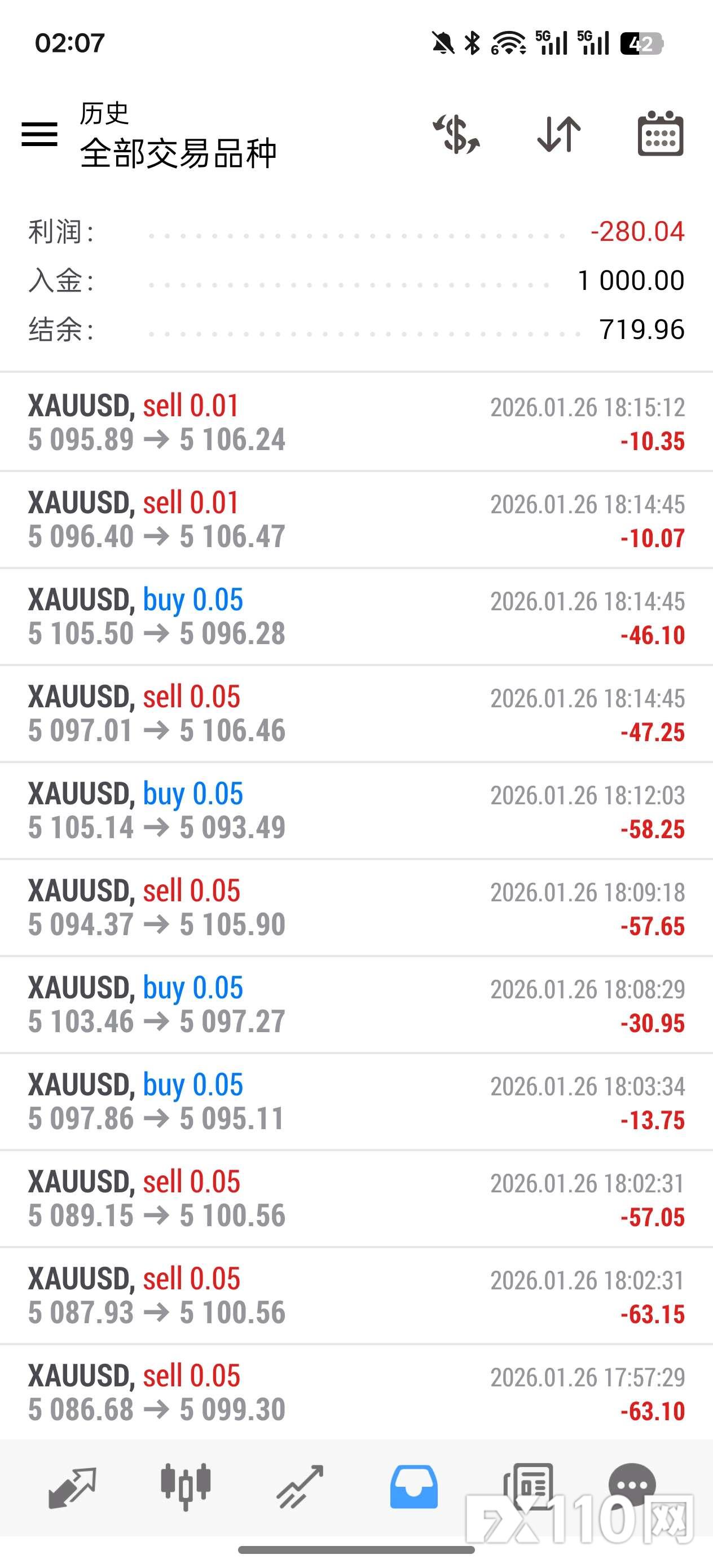
Task: Switch to the Chart tab
Action: click(186, 1487)
